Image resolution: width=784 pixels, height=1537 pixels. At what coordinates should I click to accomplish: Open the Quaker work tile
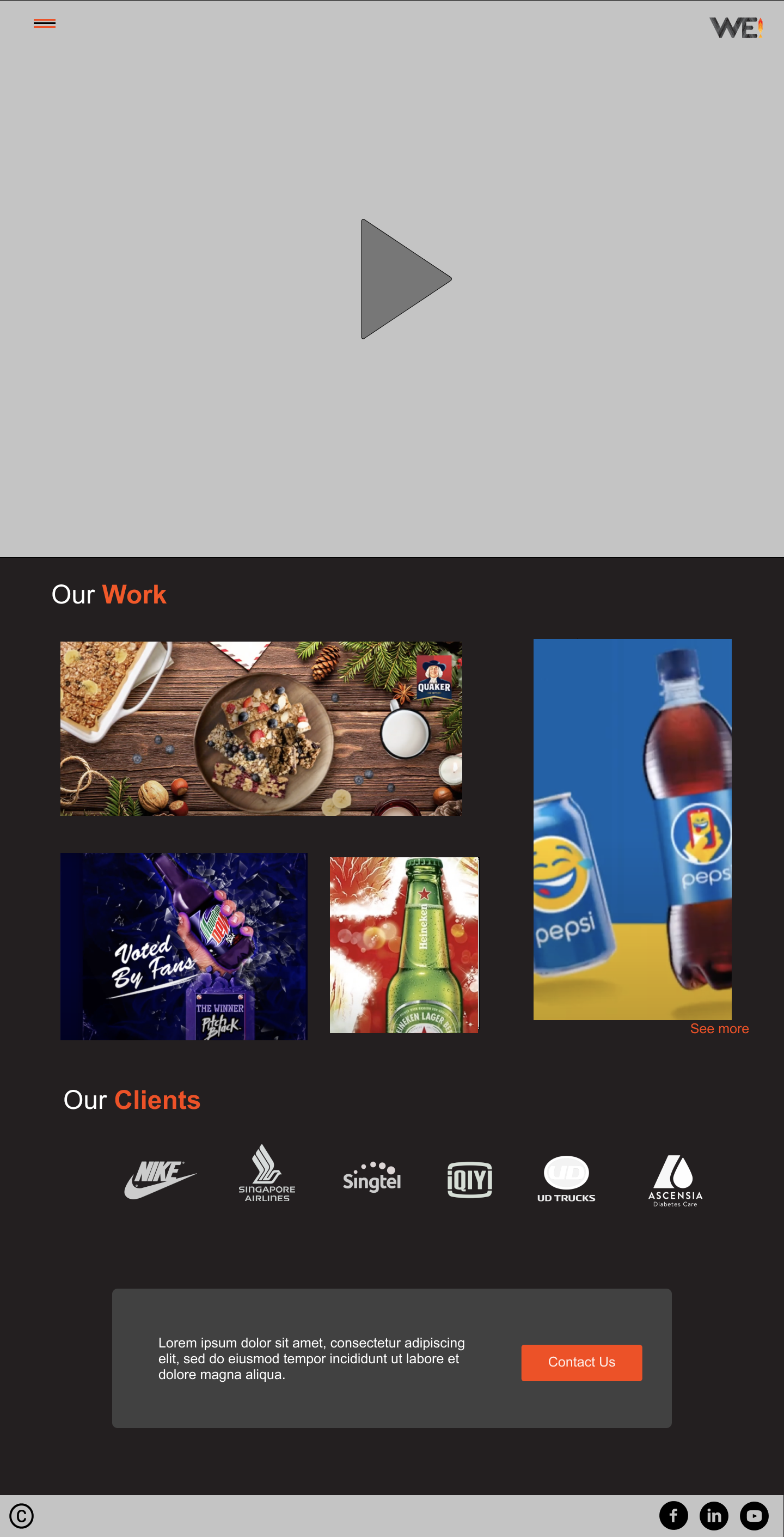261,728
